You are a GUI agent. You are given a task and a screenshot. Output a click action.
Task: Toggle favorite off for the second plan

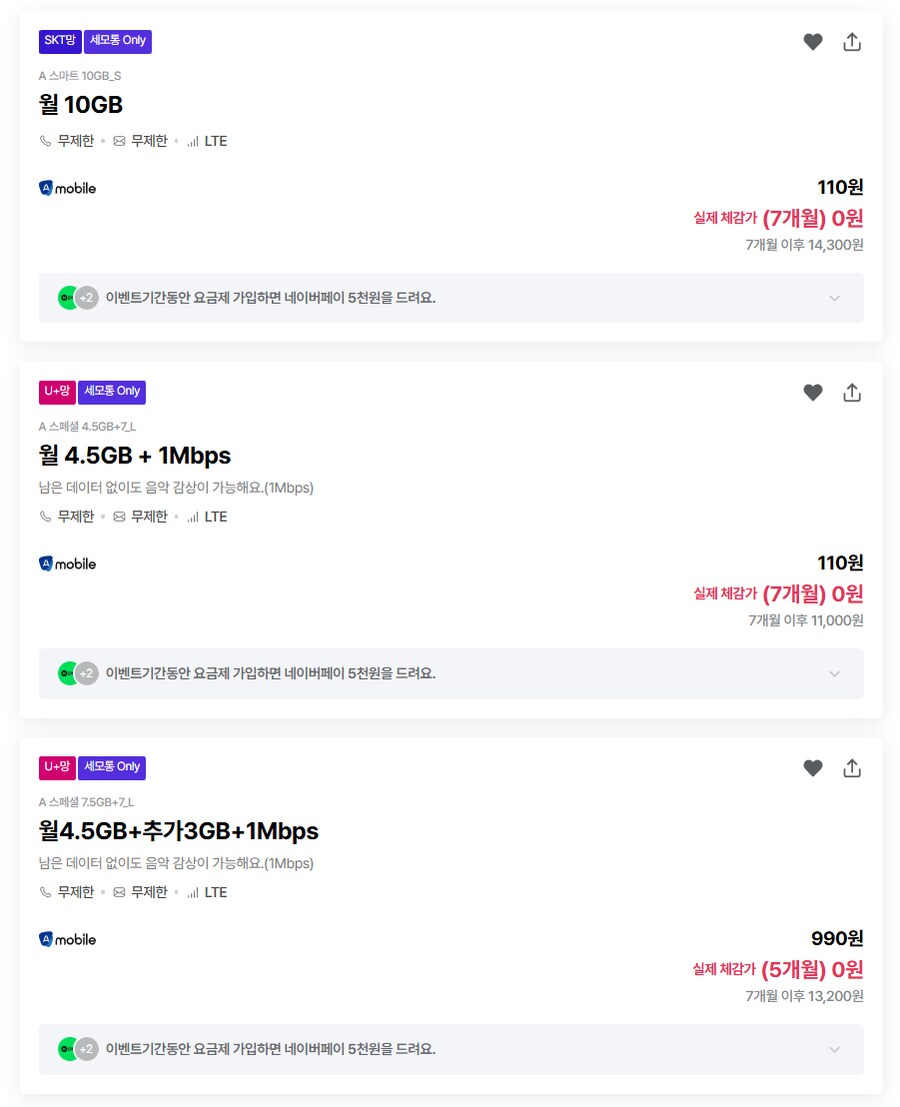click(x=813, y=393)
